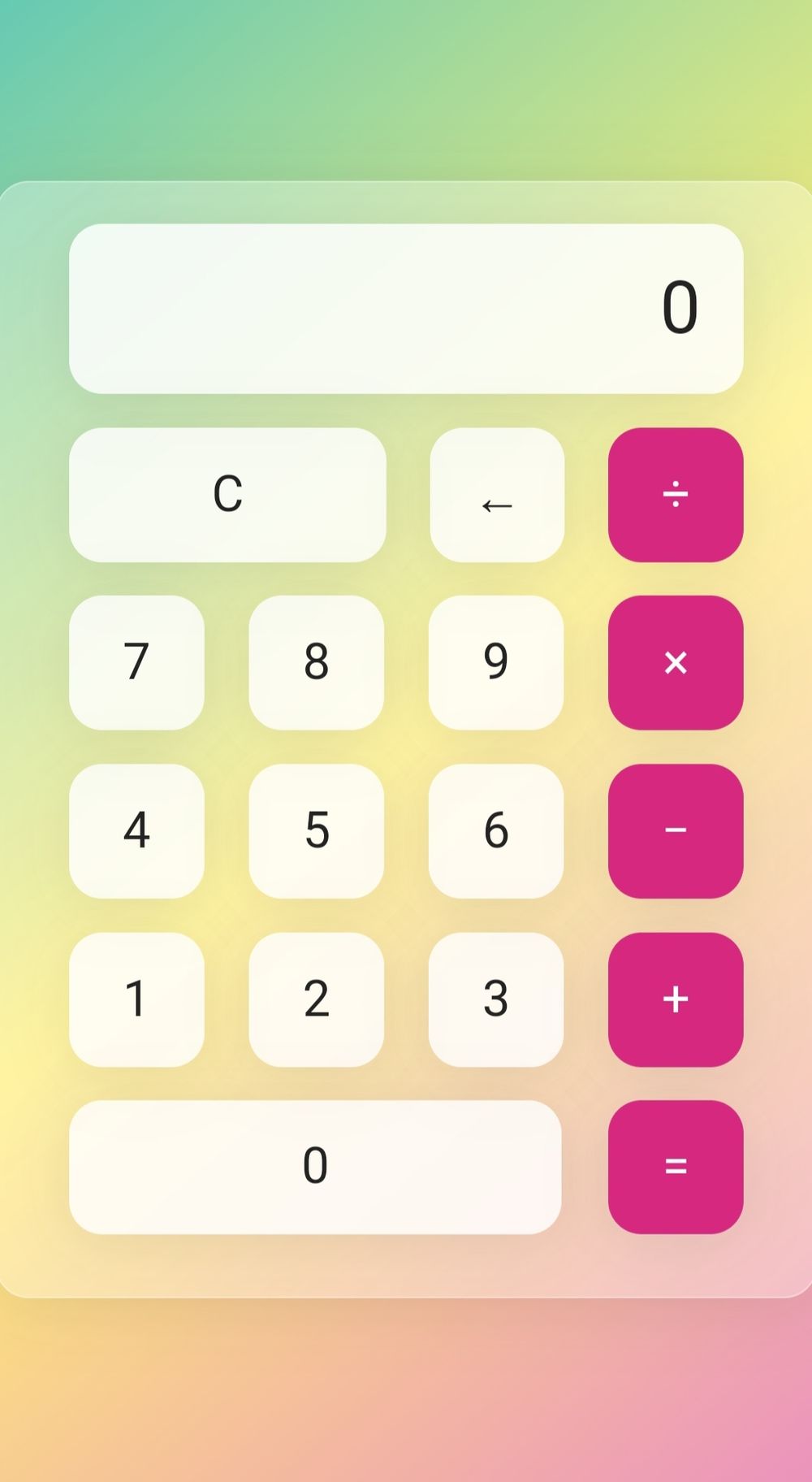Viewport: 812px width, 1482px height.
Task: Enter digit 6
Action: (496, 830)
